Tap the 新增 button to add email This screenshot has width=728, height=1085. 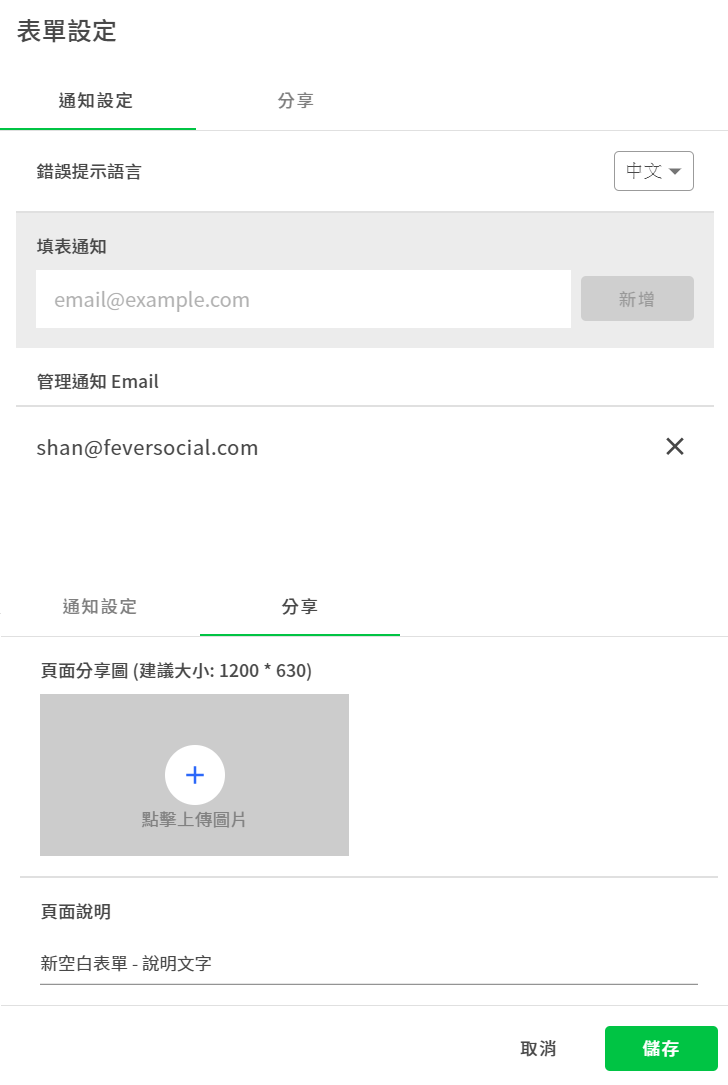[637, 299]
